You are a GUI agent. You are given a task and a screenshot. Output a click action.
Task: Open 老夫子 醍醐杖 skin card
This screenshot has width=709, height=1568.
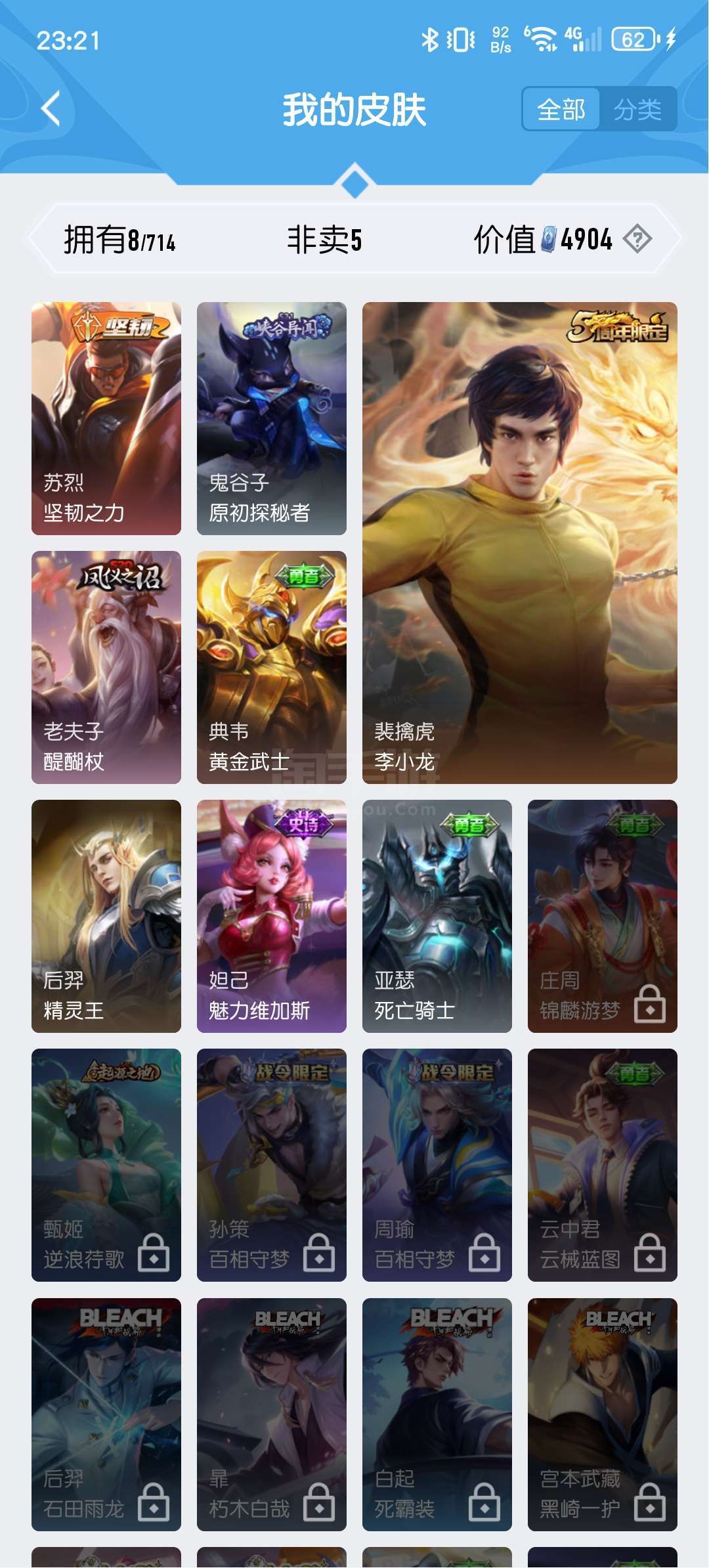tap(106, 667)
